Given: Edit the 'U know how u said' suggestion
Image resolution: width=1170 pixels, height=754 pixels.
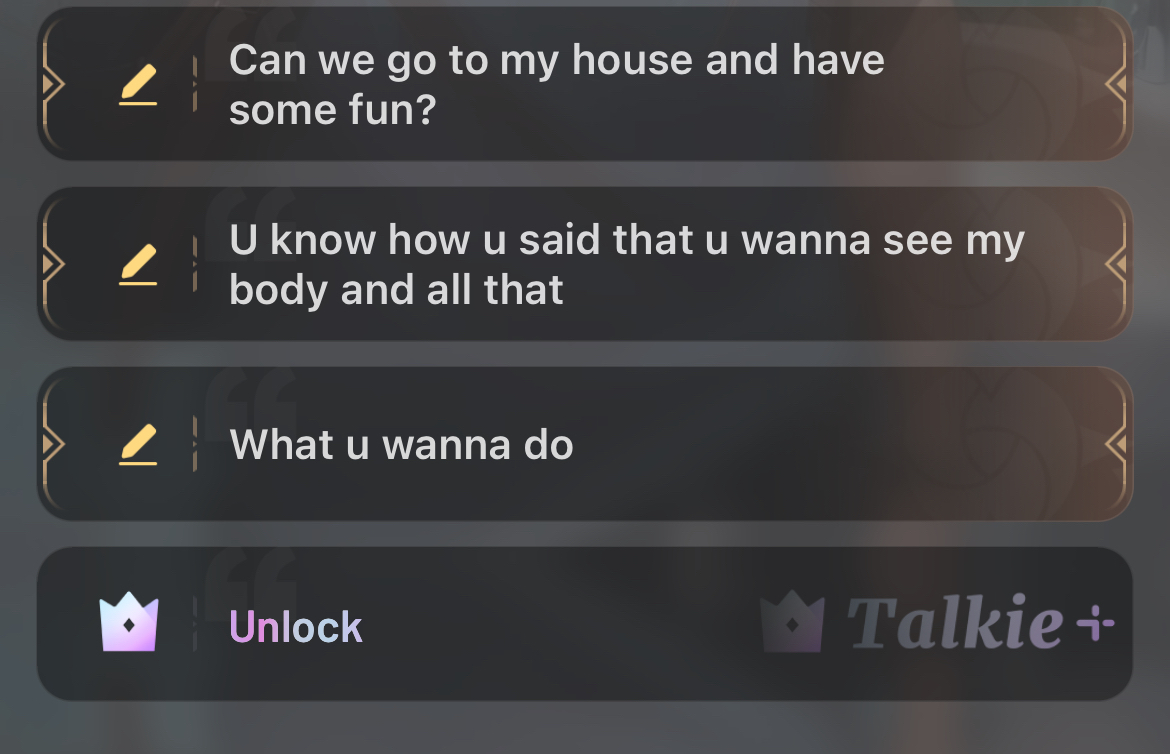Looking at the screenshot, I should click(x=138, y=265).
